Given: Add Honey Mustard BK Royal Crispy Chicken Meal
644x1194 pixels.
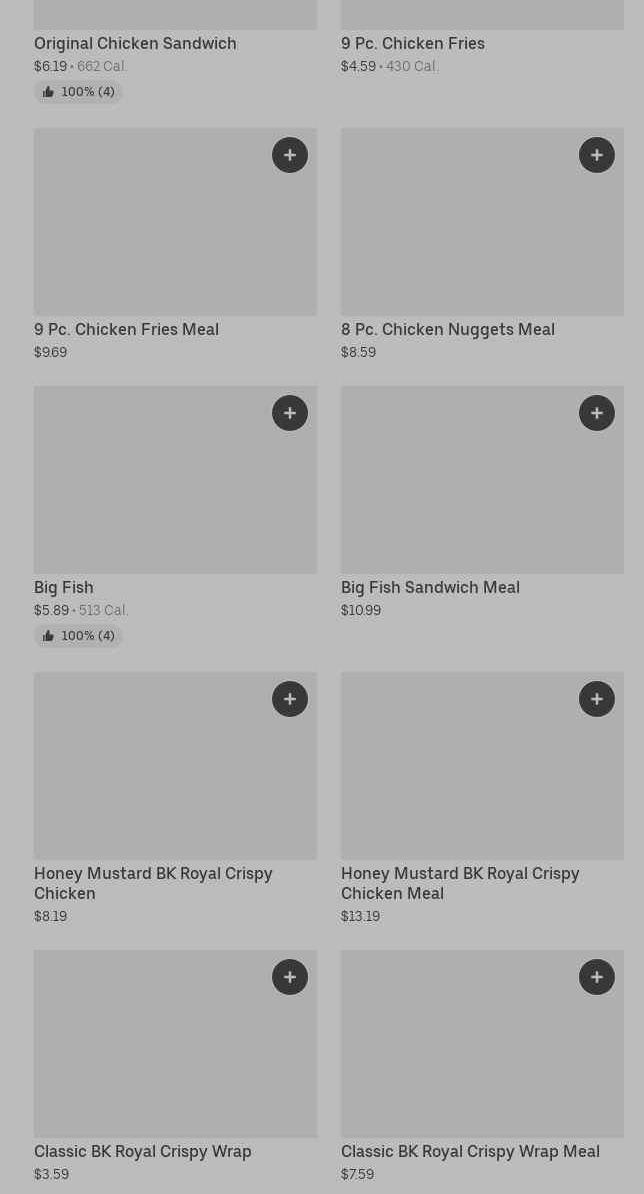Looking at the screenshot, I should 597,699.
